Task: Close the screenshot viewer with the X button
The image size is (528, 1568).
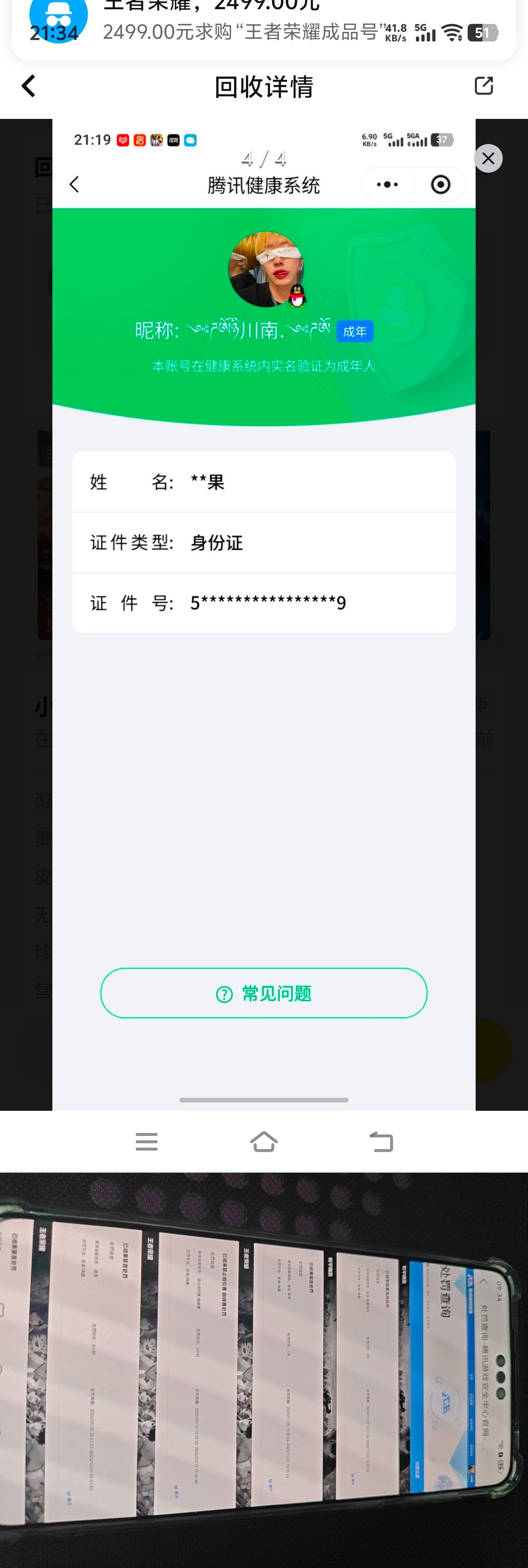Action: [488, 158]
